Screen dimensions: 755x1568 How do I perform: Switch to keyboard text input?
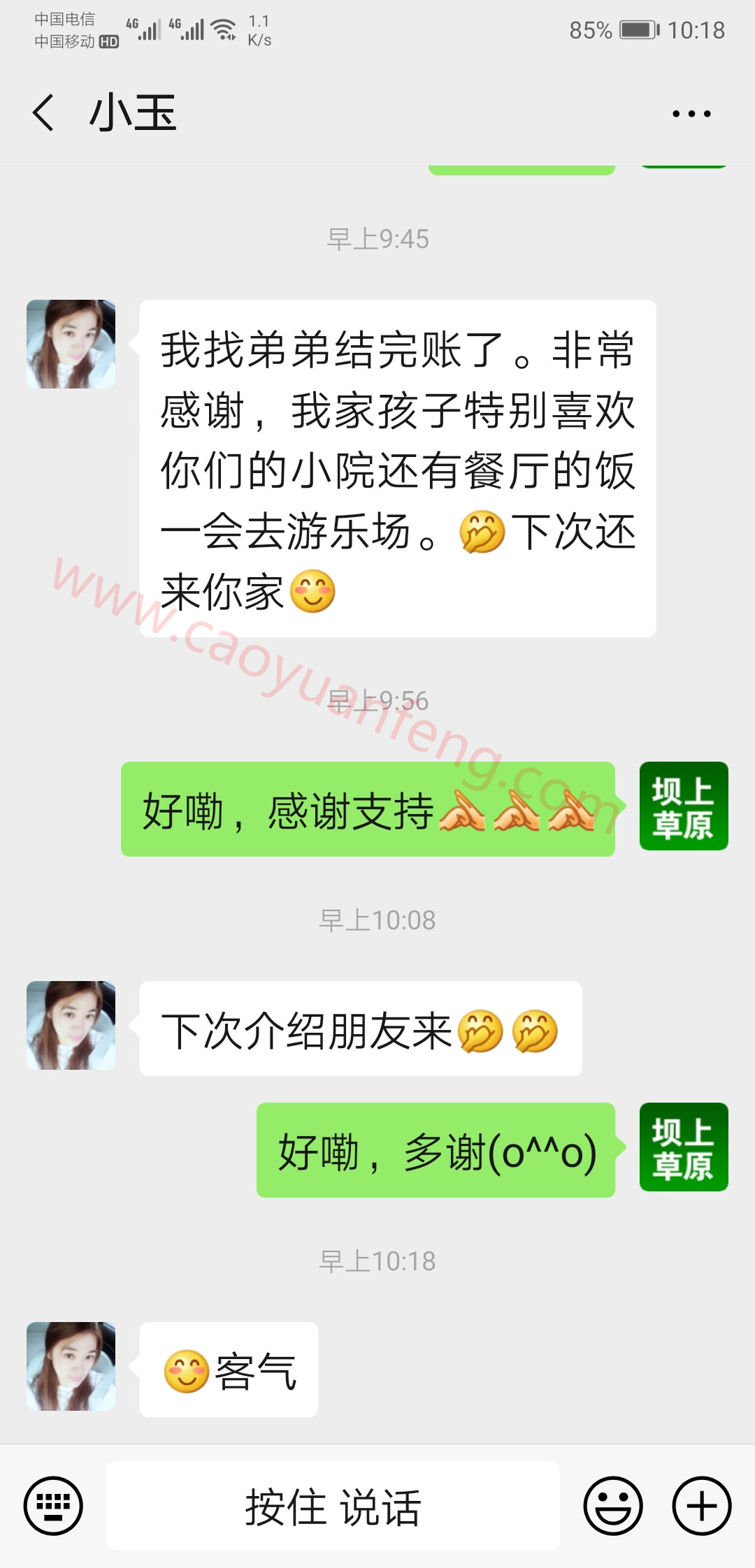(53, 1506)
